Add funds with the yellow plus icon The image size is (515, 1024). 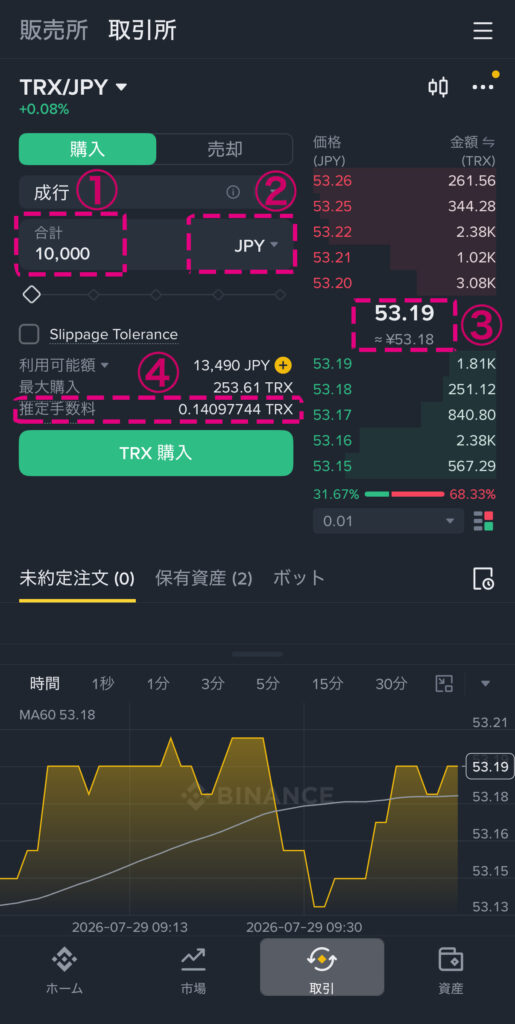283,365
